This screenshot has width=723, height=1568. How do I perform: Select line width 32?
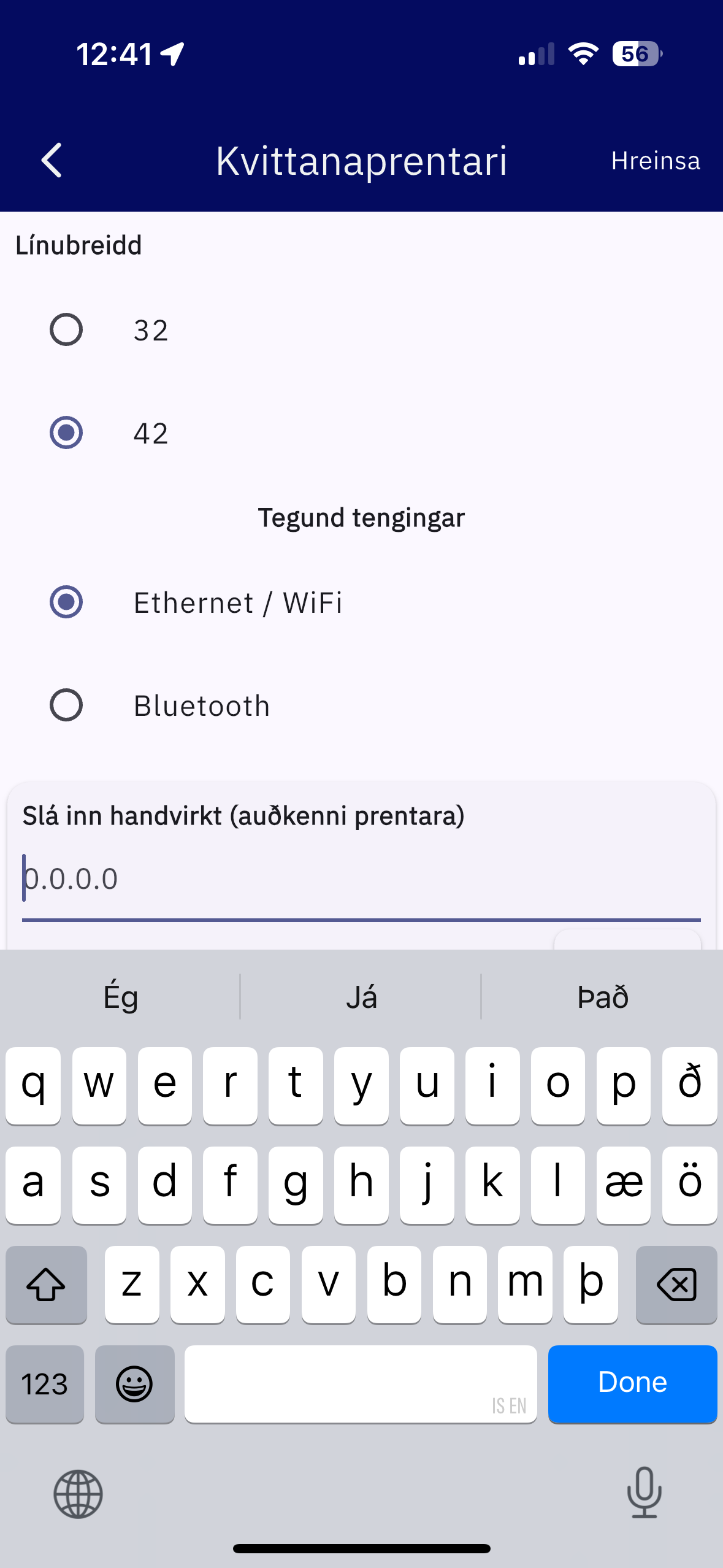pyautogui.click(x=66, y=330)
